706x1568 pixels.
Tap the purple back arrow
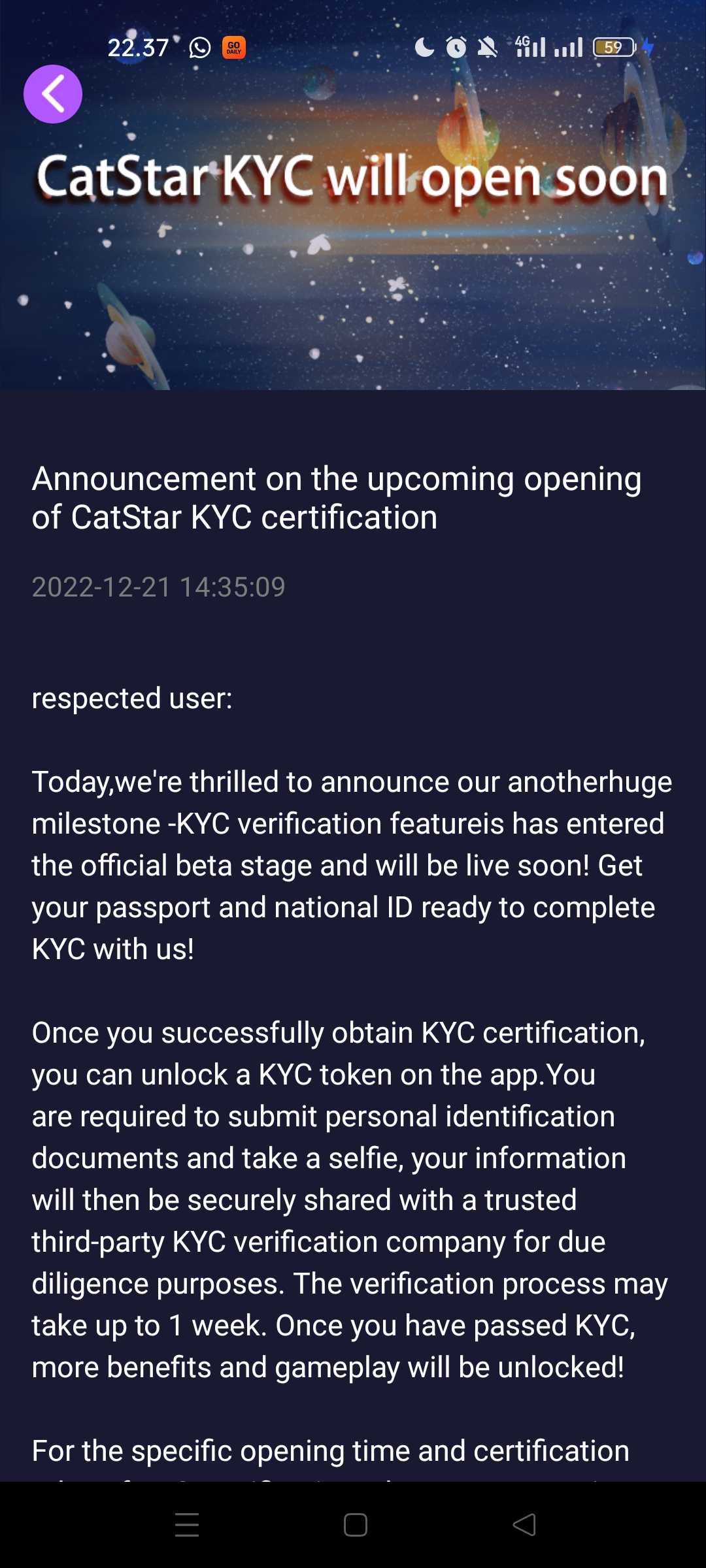coord(53,94)
